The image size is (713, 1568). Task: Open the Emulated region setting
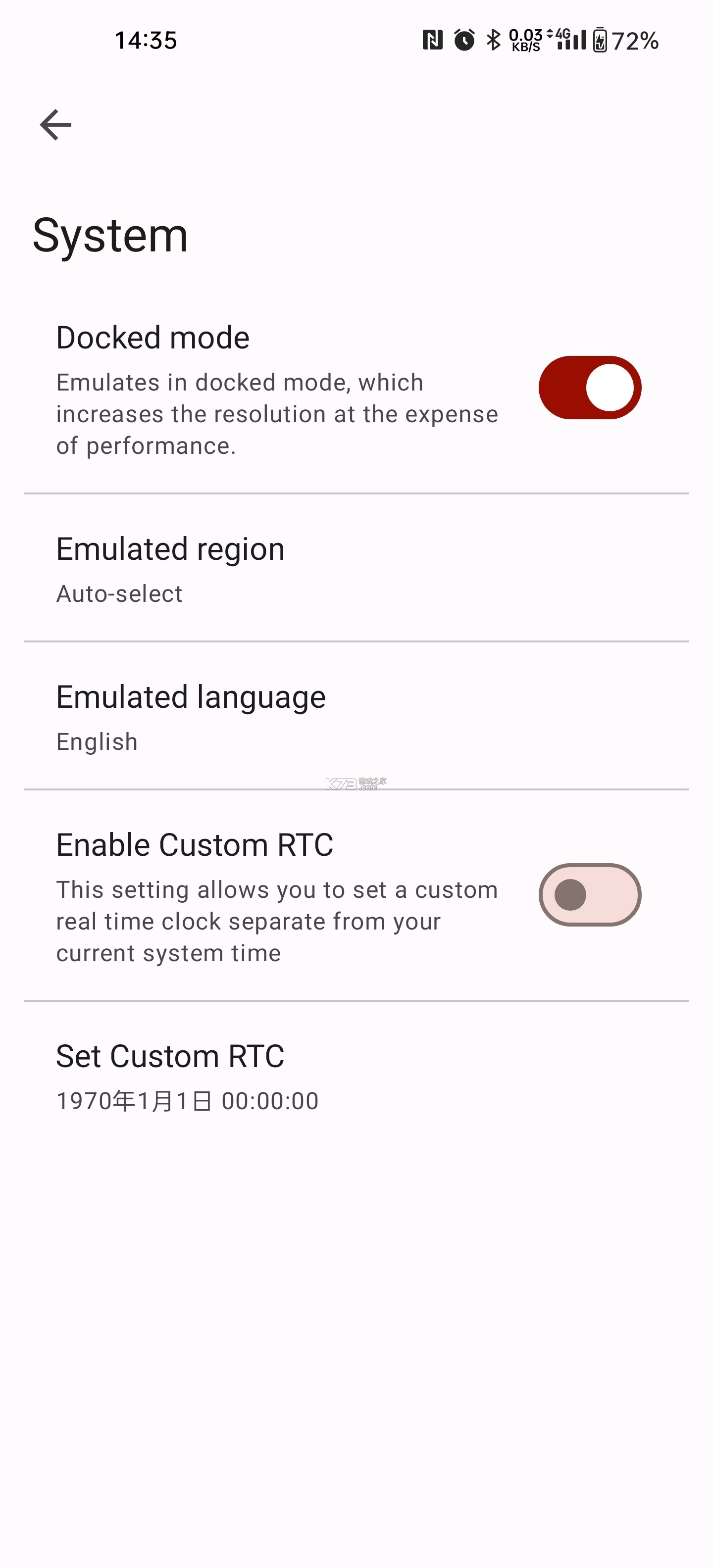(356, 567)
